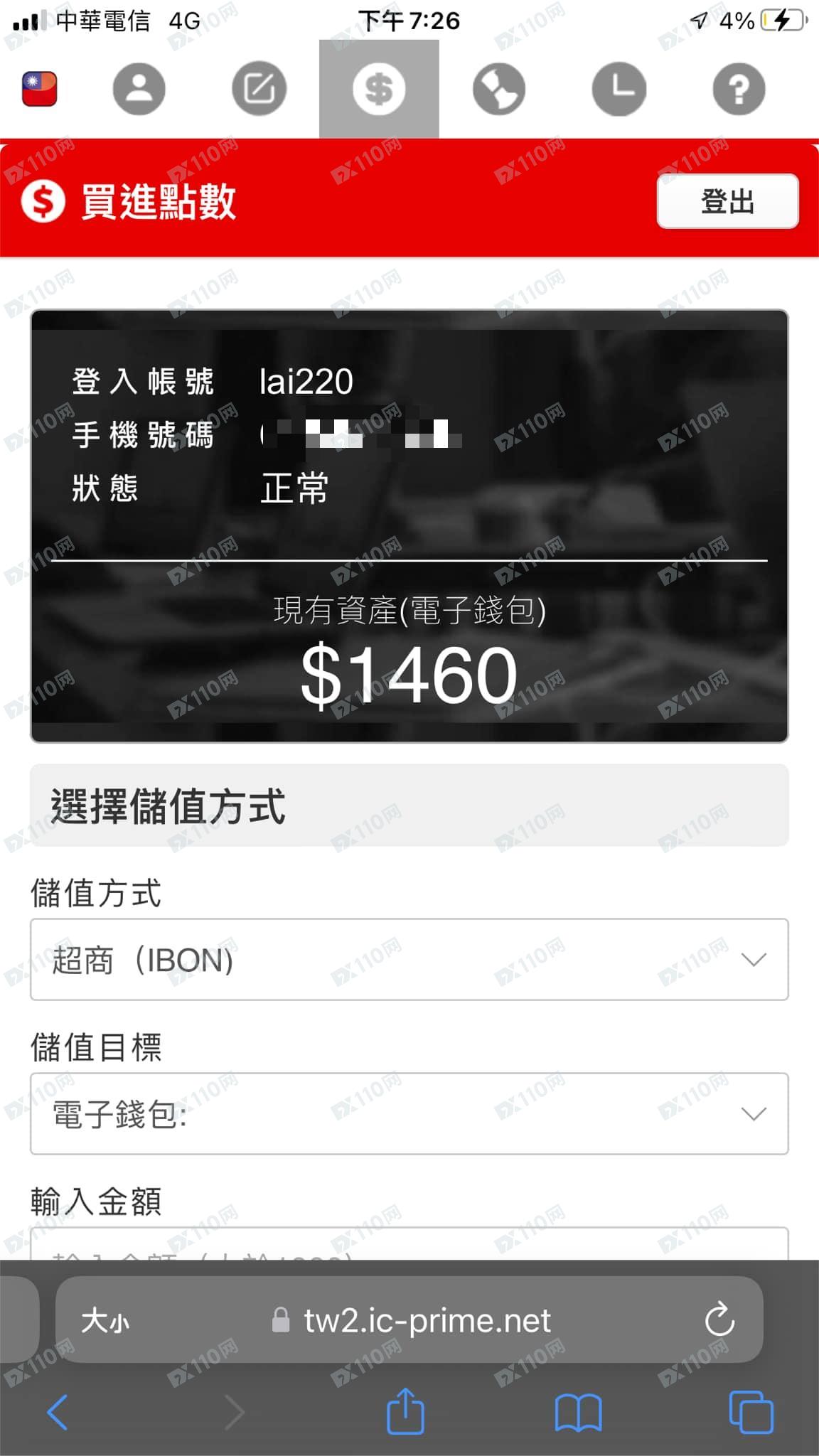Show open Safari tabs
This screenshot has width=819, height=1456.
(x=751, y=1412)
